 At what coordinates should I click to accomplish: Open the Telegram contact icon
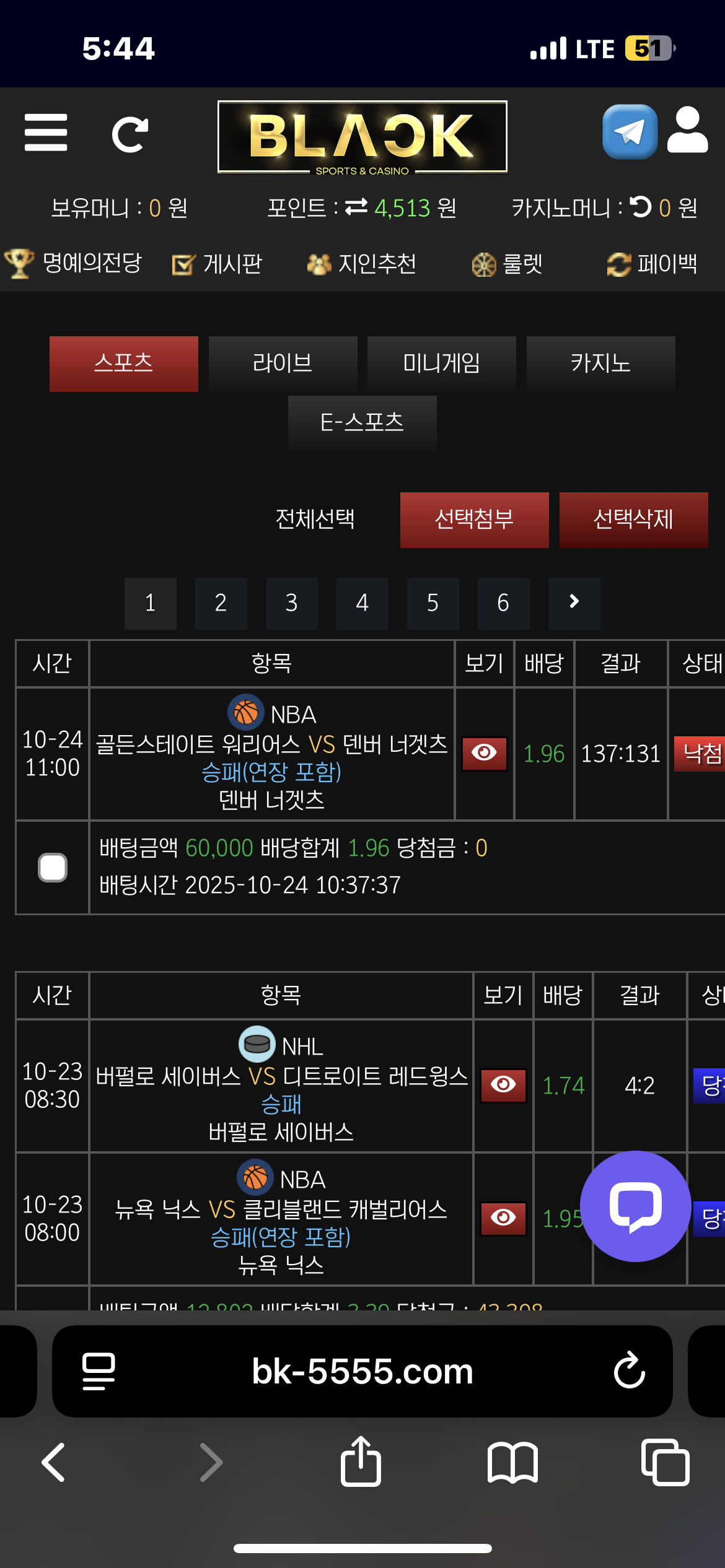click(630, 132)
